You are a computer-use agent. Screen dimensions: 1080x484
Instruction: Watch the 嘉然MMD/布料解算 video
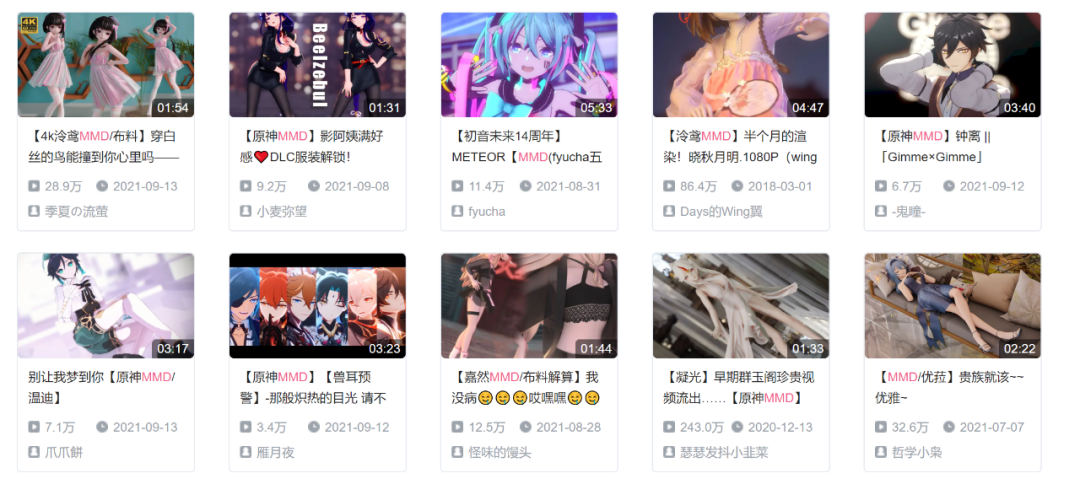529,305
